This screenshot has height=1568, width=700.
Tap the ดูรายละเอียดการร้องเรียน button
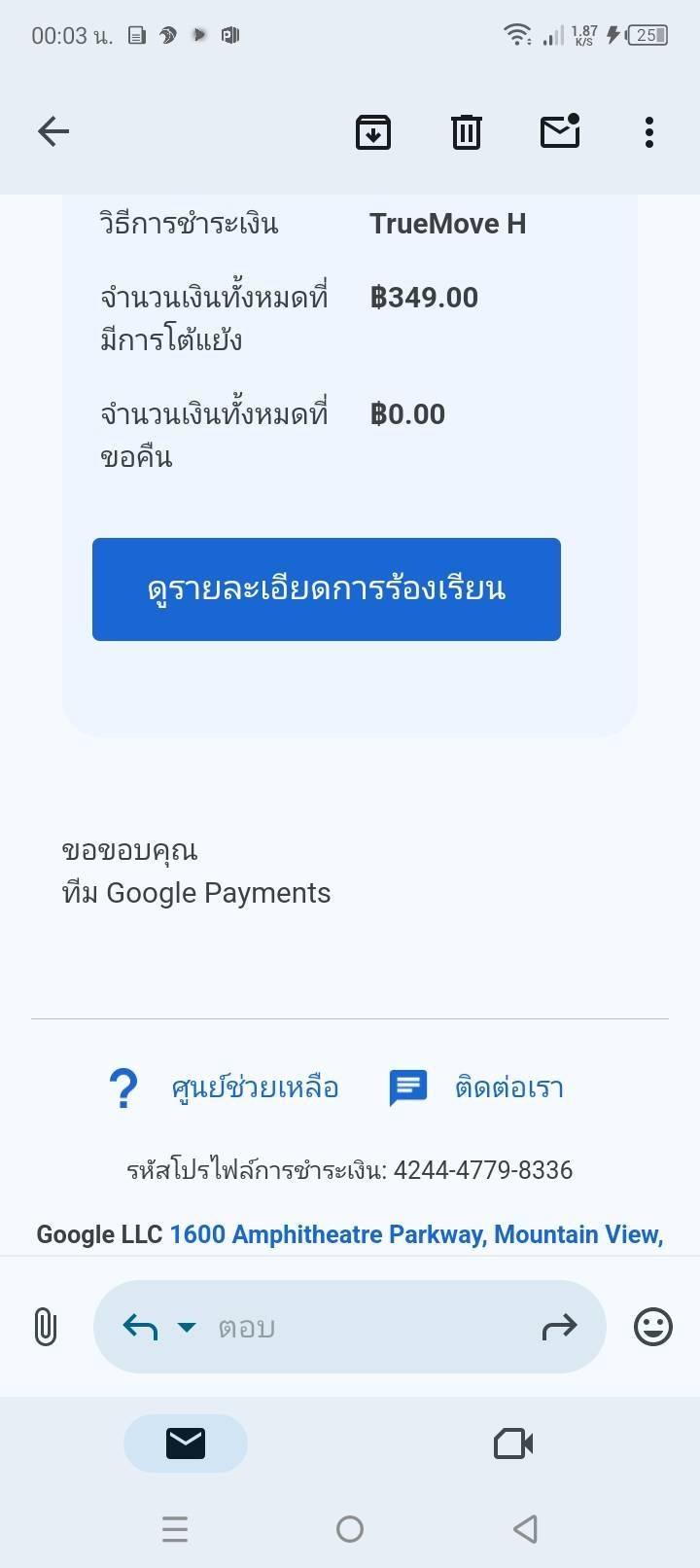pos(327,589)
